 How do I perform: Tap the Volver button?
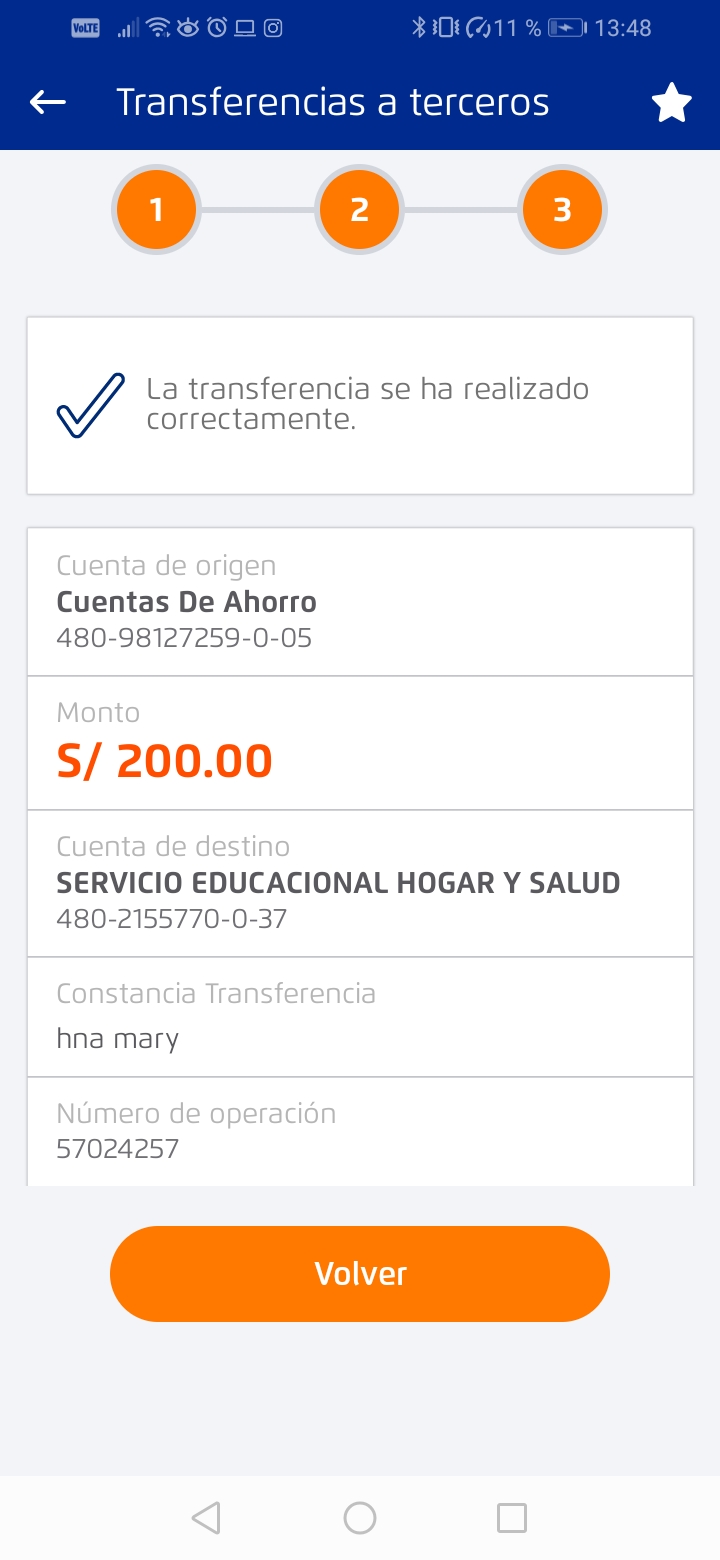(360, 1273)
